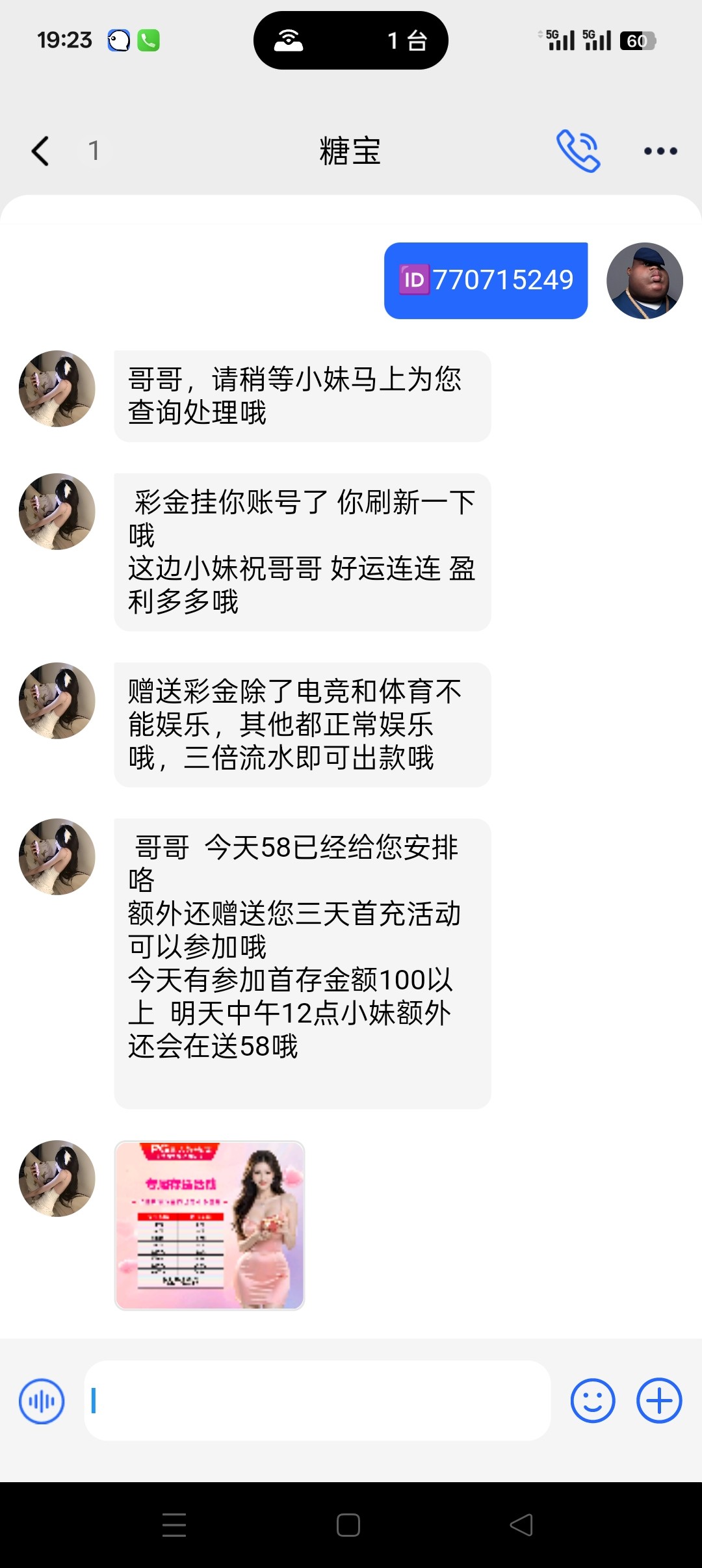The height and width of the screenshot is (1568, 702).
Task: Open my own profile avatar beside the ID message
Action: pos(644,281)
